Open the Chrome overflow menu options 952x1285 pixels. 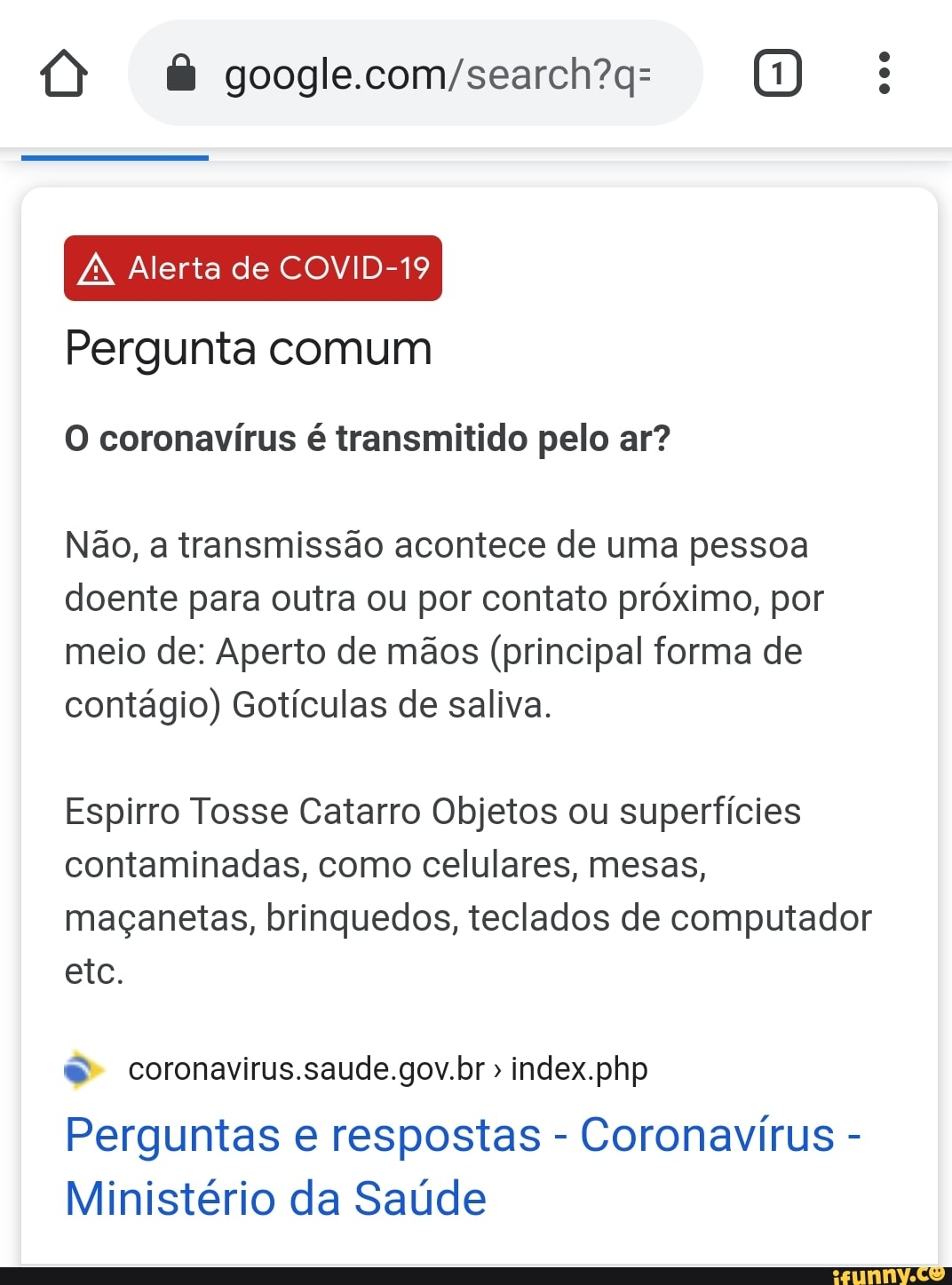884,73
